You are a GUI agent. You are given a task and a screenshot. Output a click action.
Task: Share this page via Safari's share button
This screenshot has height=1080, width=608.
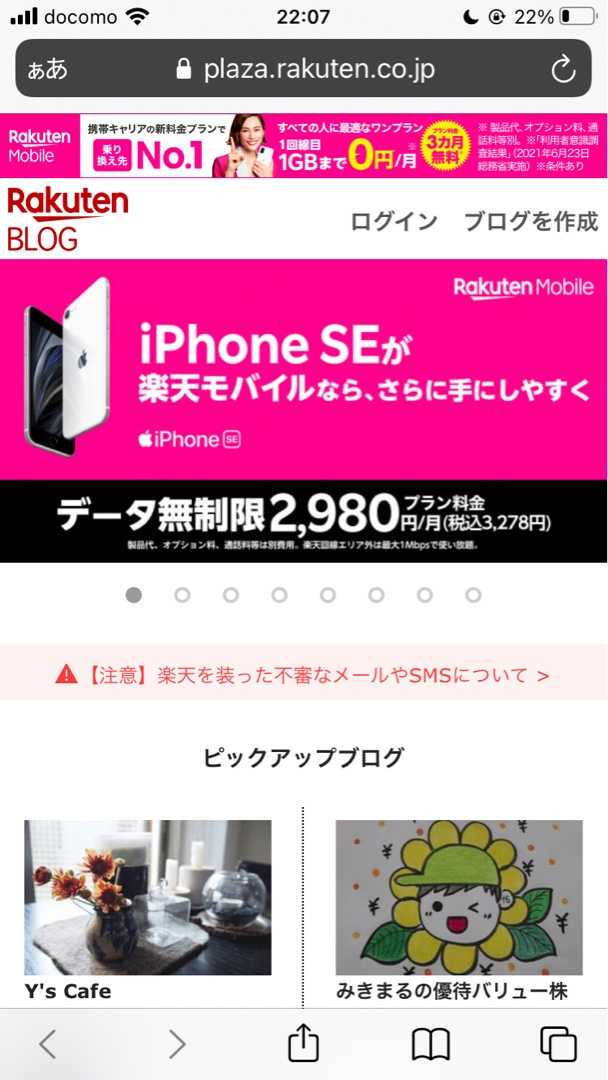point(303,1043)
